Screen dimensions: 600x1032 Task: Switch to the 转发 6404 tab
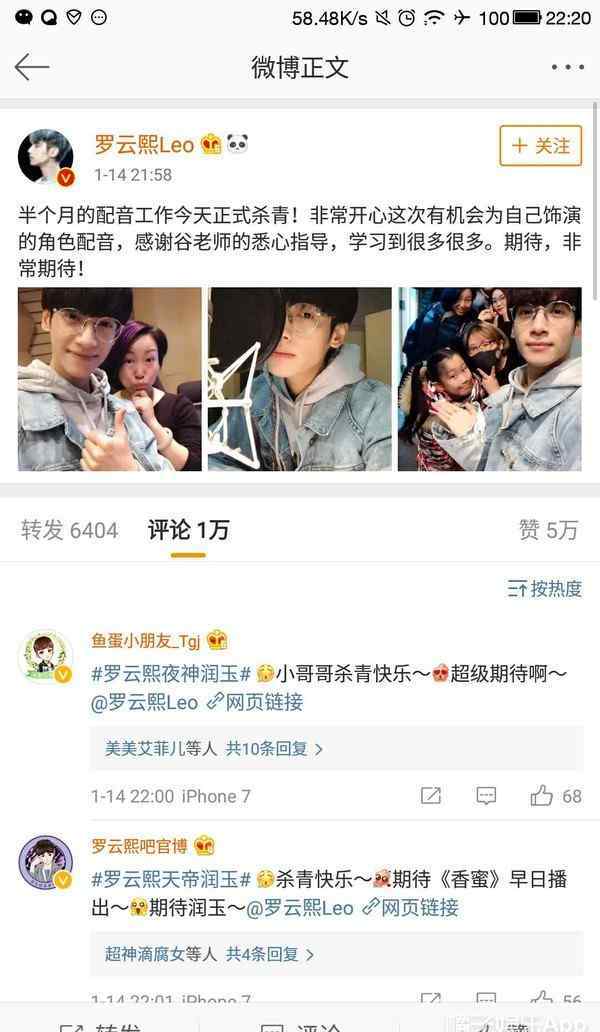pyautogui.click(x=69, y=530)
